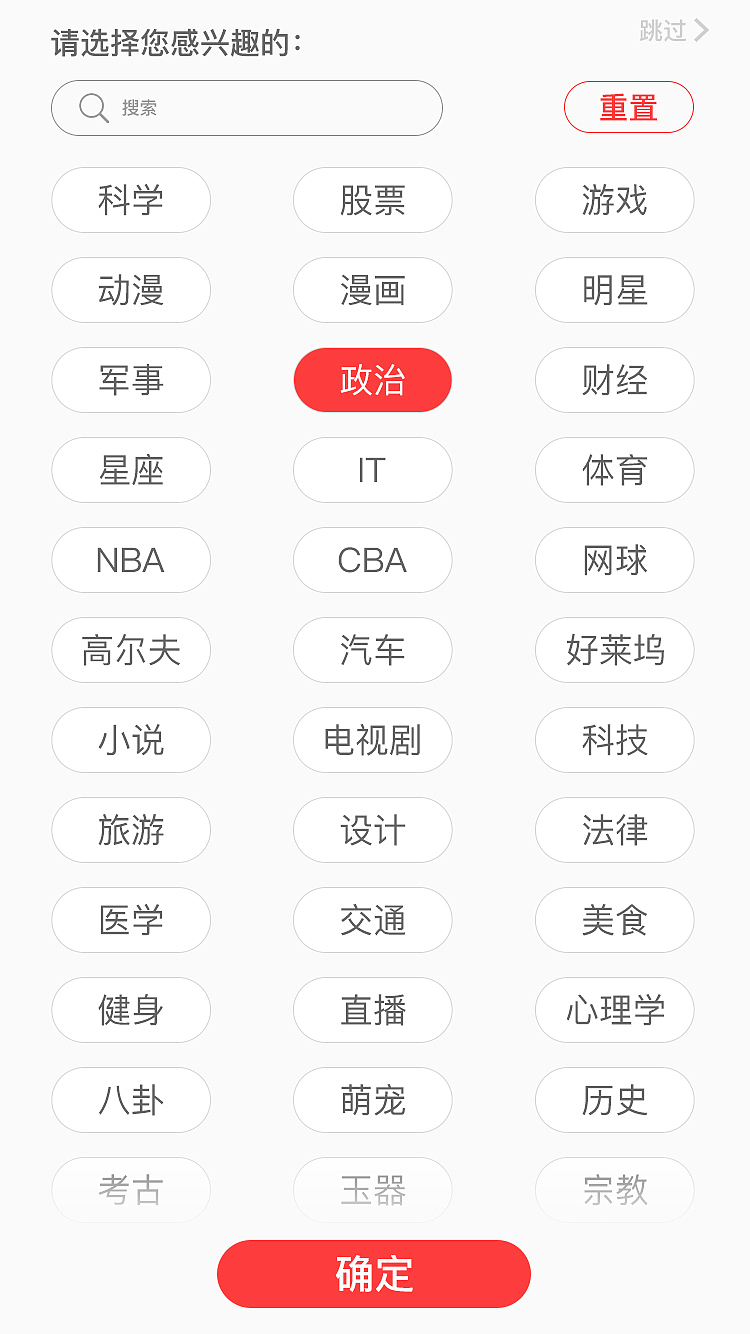
Task: Enable the 电视剧 interest
Action: pos(372,740)
